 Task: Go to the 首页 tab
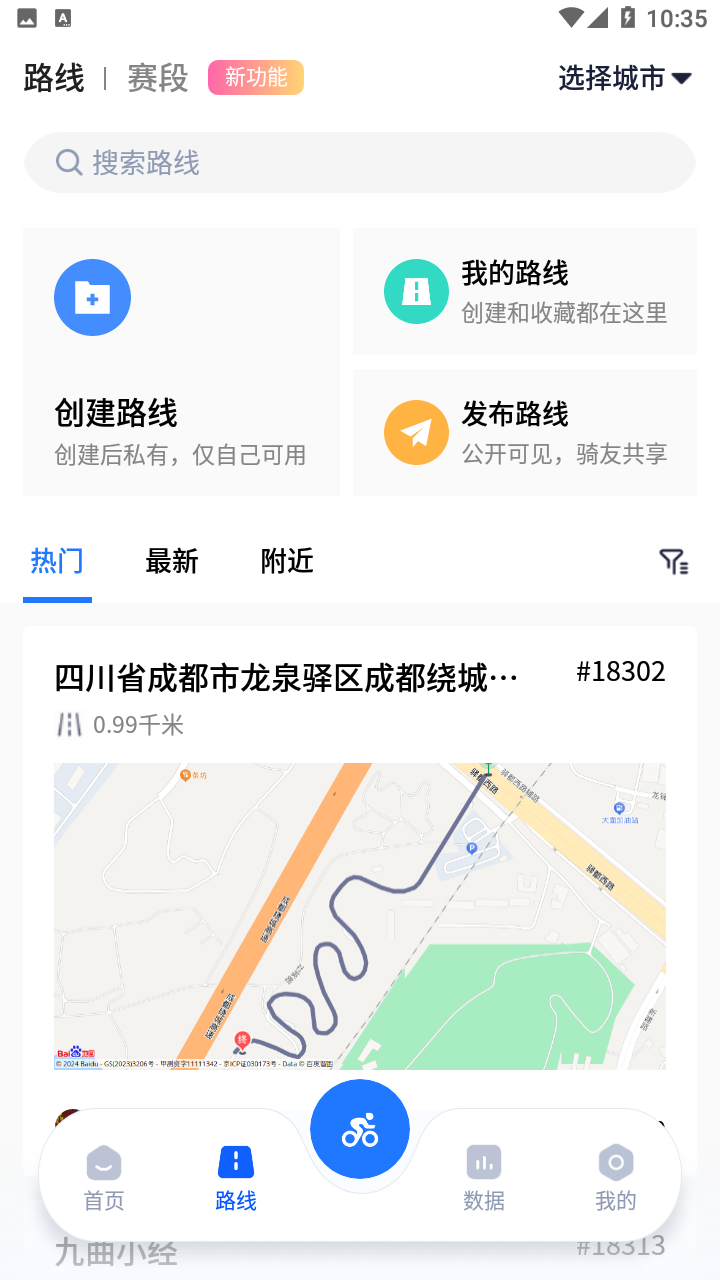point(104,1178)
